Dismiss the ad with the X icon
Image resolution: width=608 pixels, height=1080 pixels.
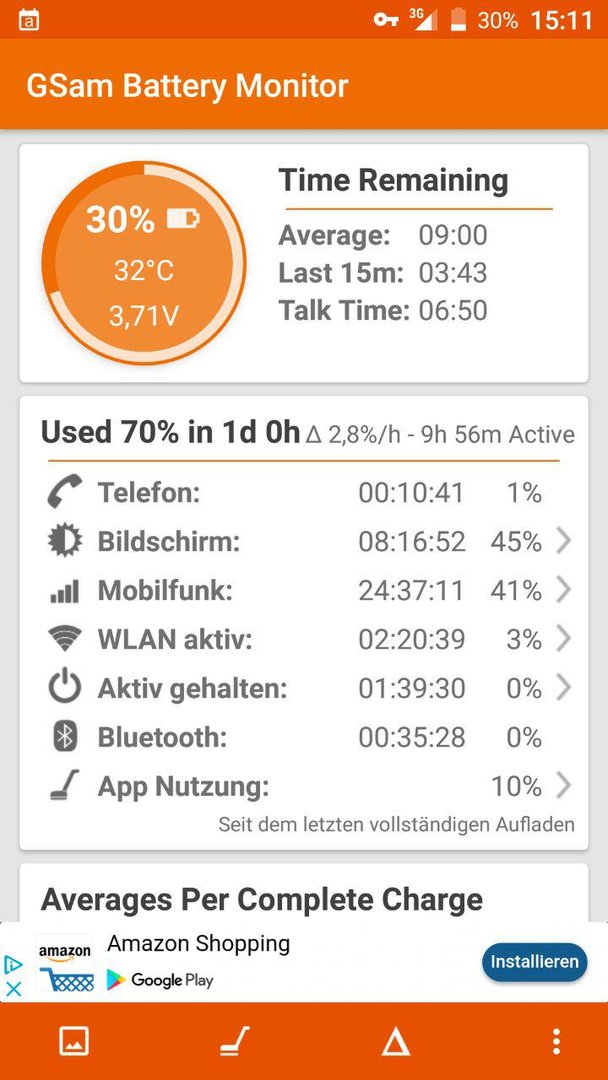pyautogui.click(x=13, y=988)
